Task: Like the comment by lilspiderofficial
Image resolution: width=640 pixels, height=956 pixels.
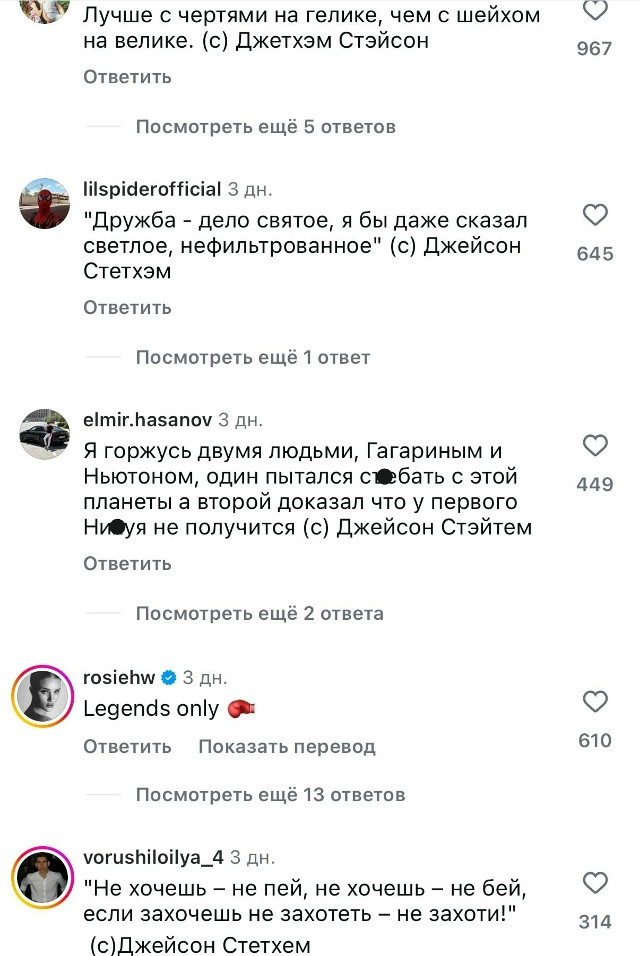Action: [x=595, y=215]
